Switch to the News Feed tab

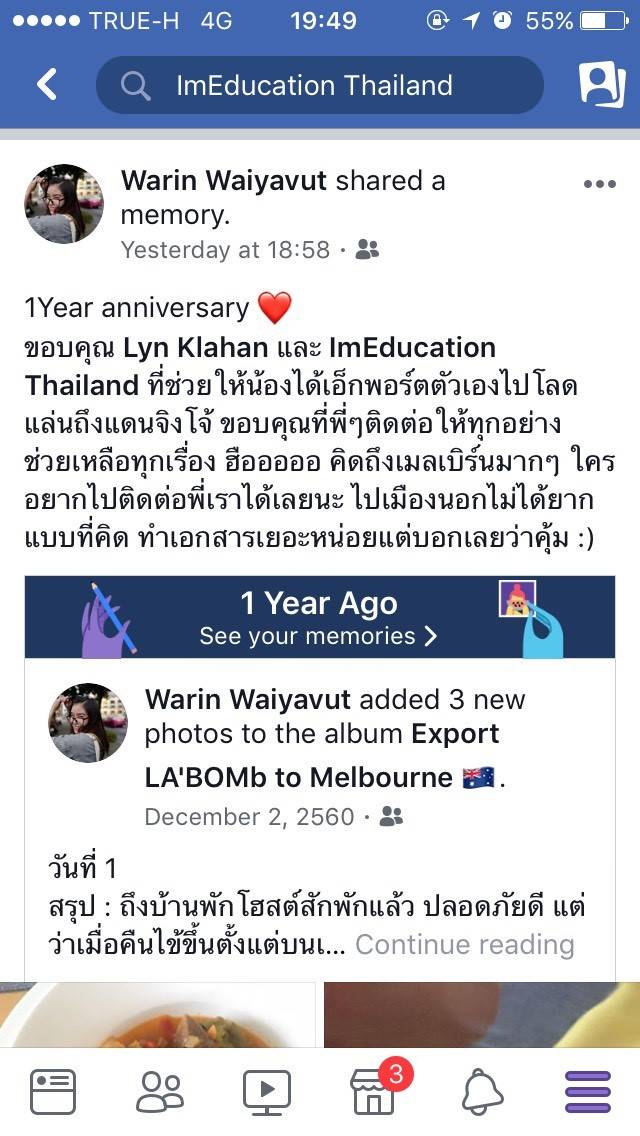click(53, 1092)
